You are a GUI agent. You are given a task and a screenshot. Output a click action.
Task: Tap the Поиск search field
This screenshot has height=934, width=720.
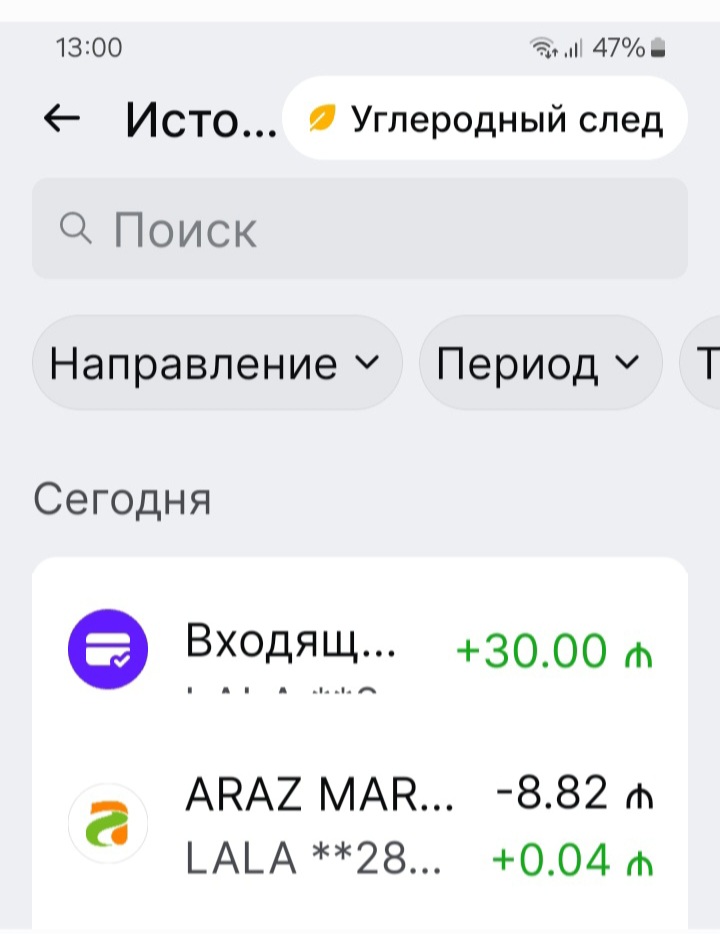pos(360,229)
